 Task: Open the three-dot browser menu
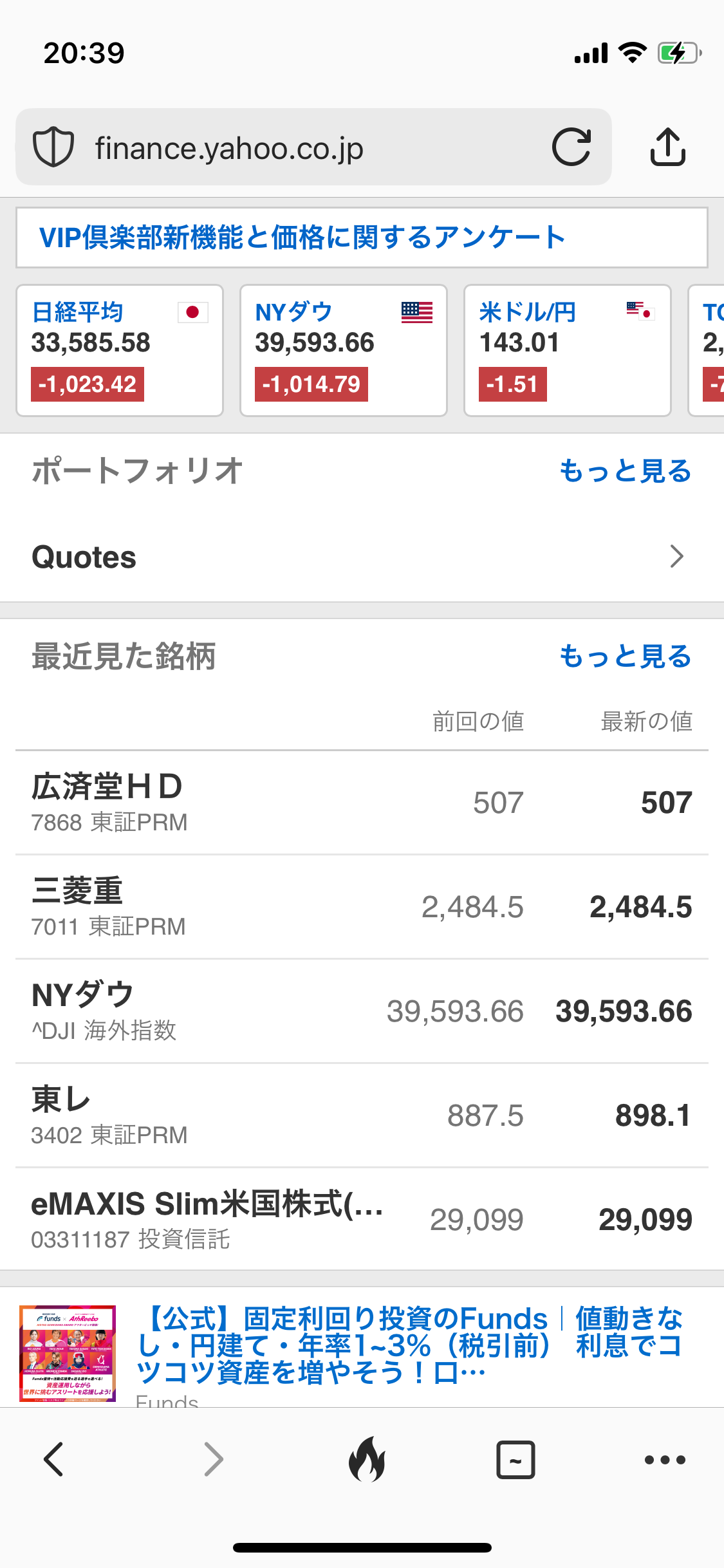[x=665, y=1459]
